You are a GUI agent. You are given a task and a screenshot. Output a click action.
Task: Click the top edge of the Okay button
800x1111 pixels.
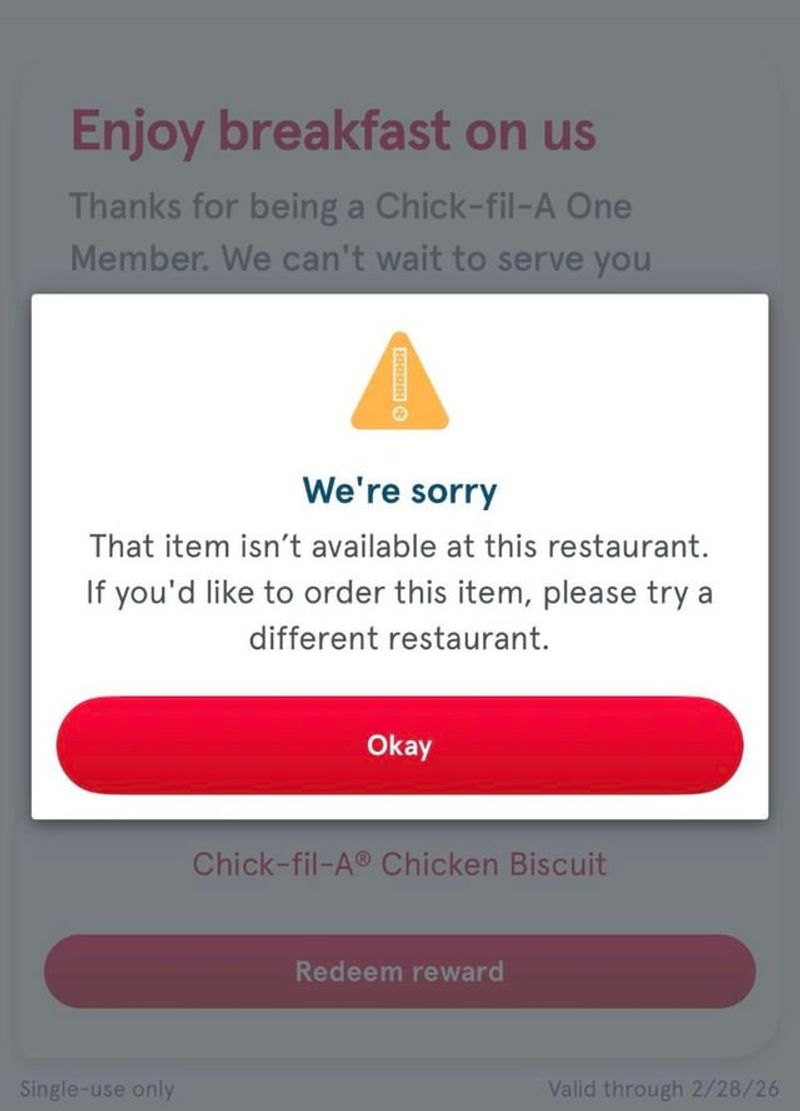(400, 706)
